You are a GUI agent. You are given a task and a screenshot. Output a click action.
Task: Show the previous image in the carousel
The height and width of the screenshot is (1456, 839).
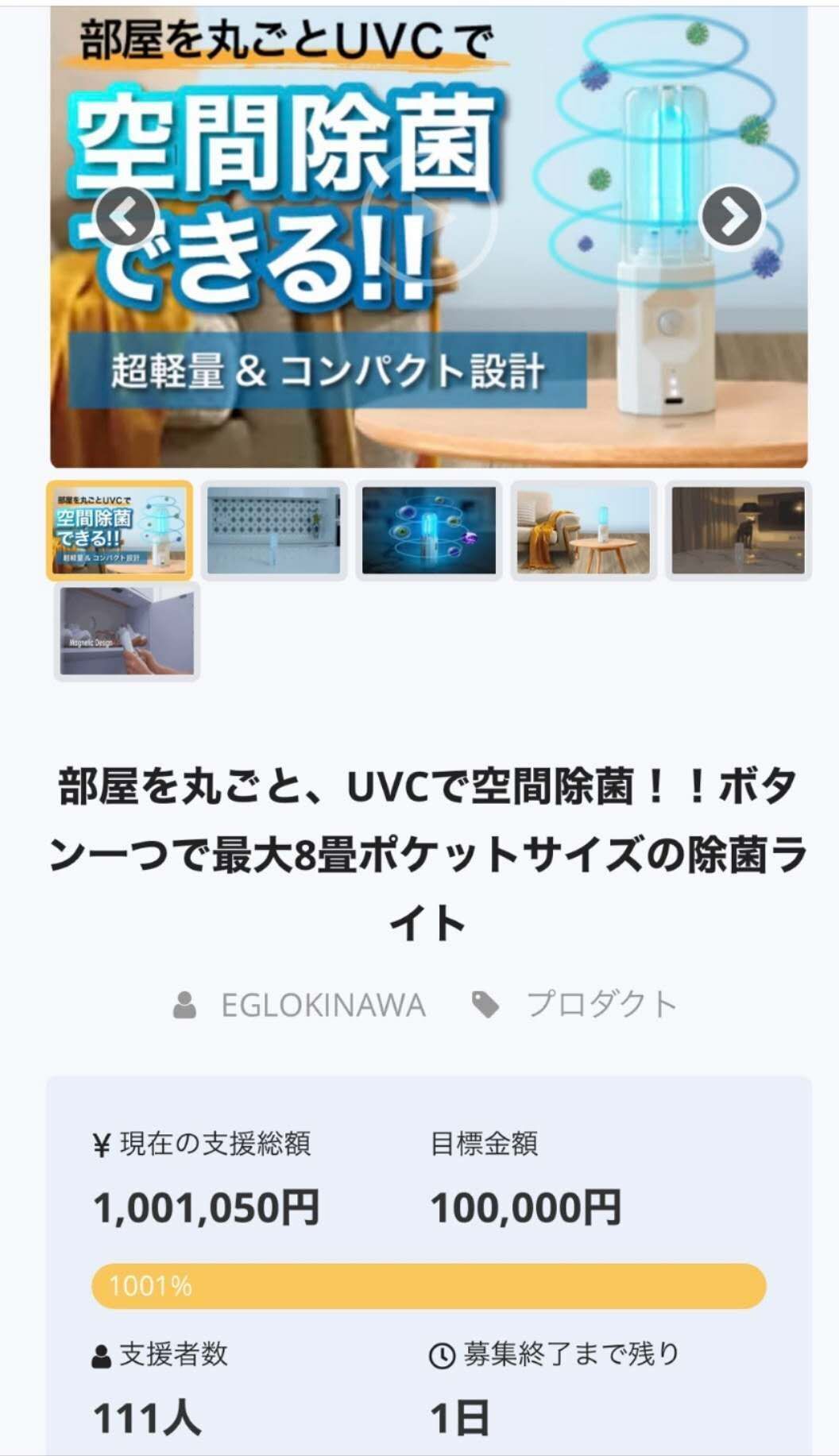126,217
